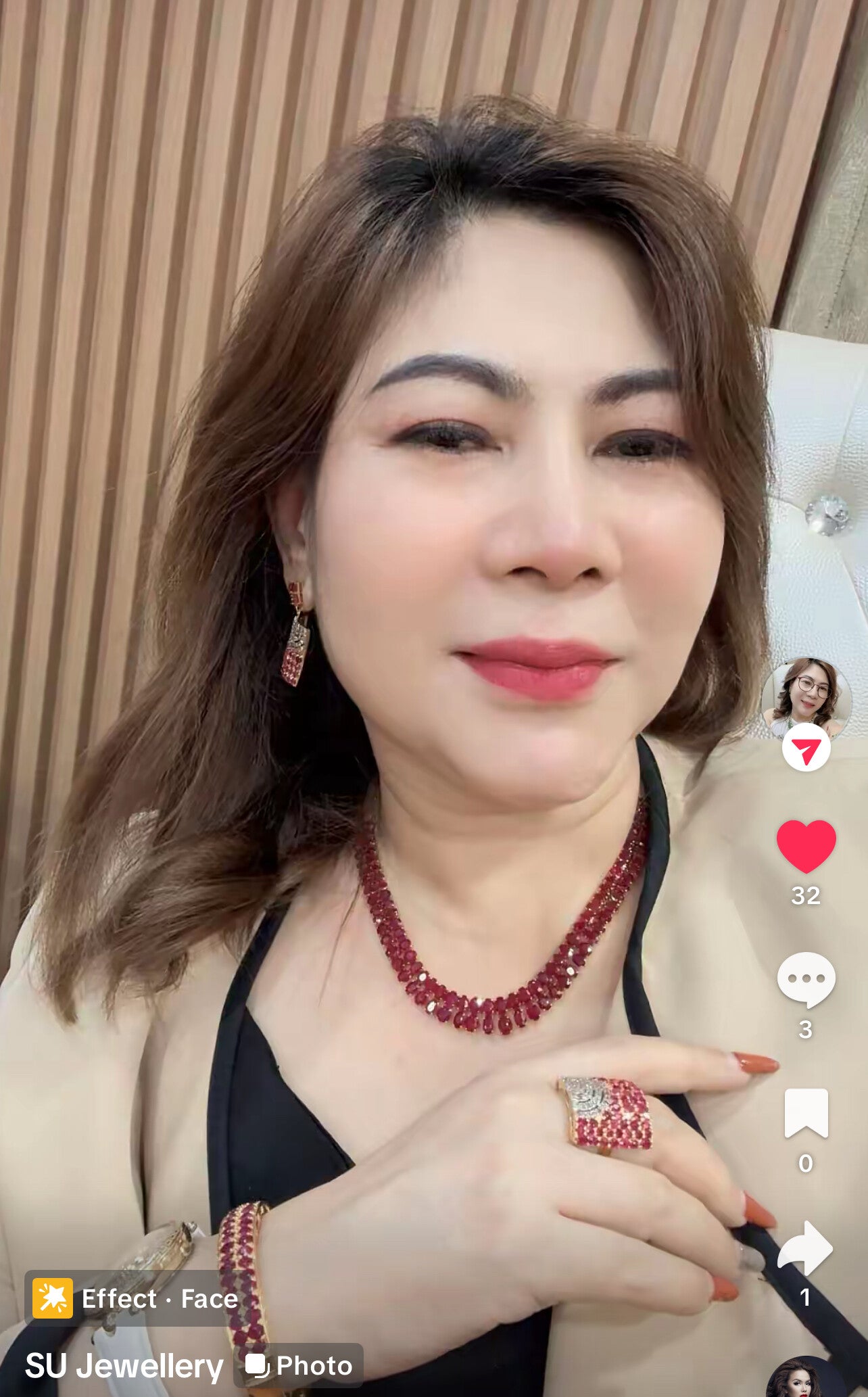
Task: Open the creator's profile picture
Action: click(806, 698)
